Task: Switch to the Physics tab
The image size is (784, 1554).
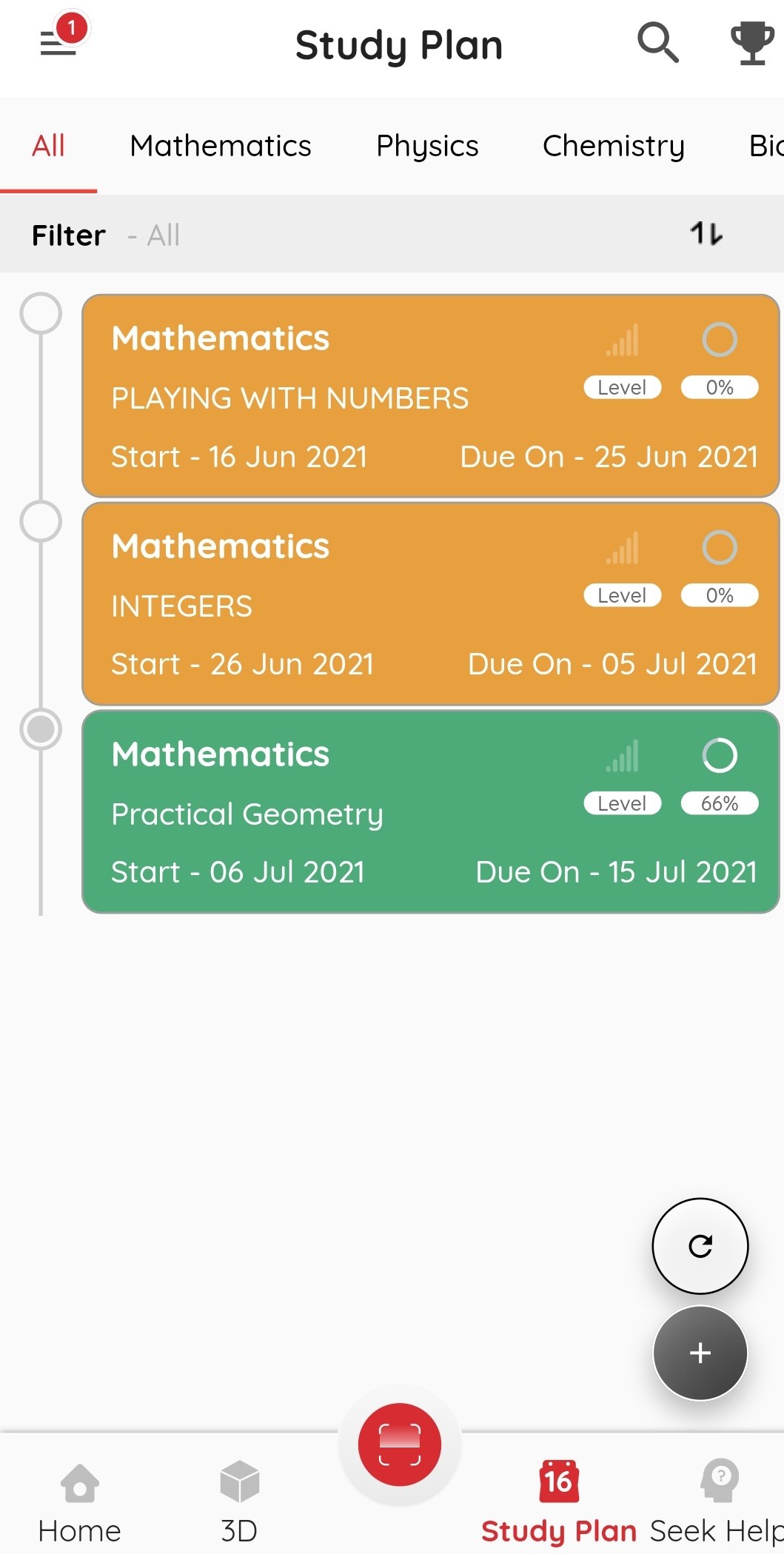Action: pos(427,146)
